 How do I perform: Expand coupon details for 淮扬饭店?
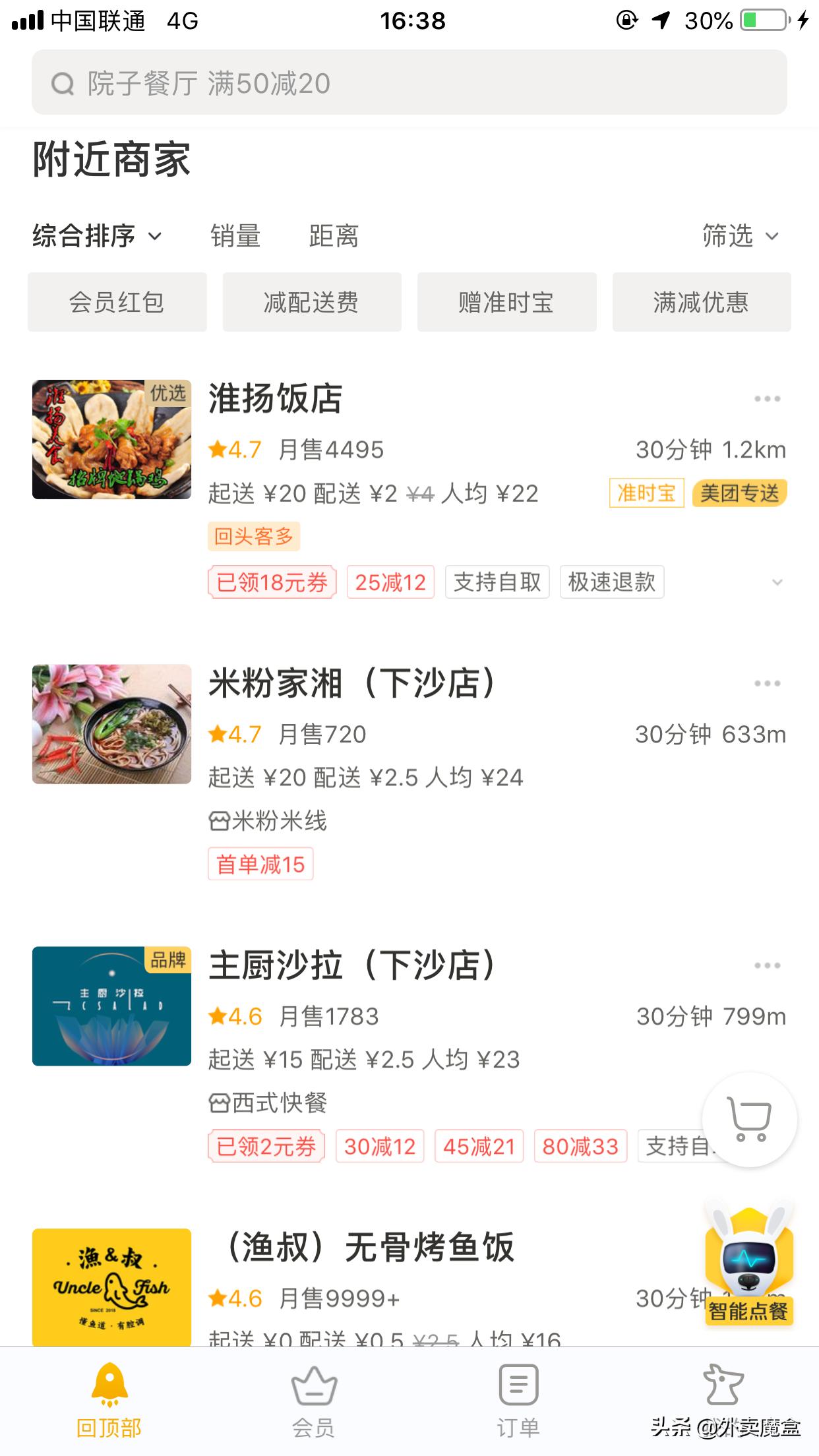click(777, 582)
